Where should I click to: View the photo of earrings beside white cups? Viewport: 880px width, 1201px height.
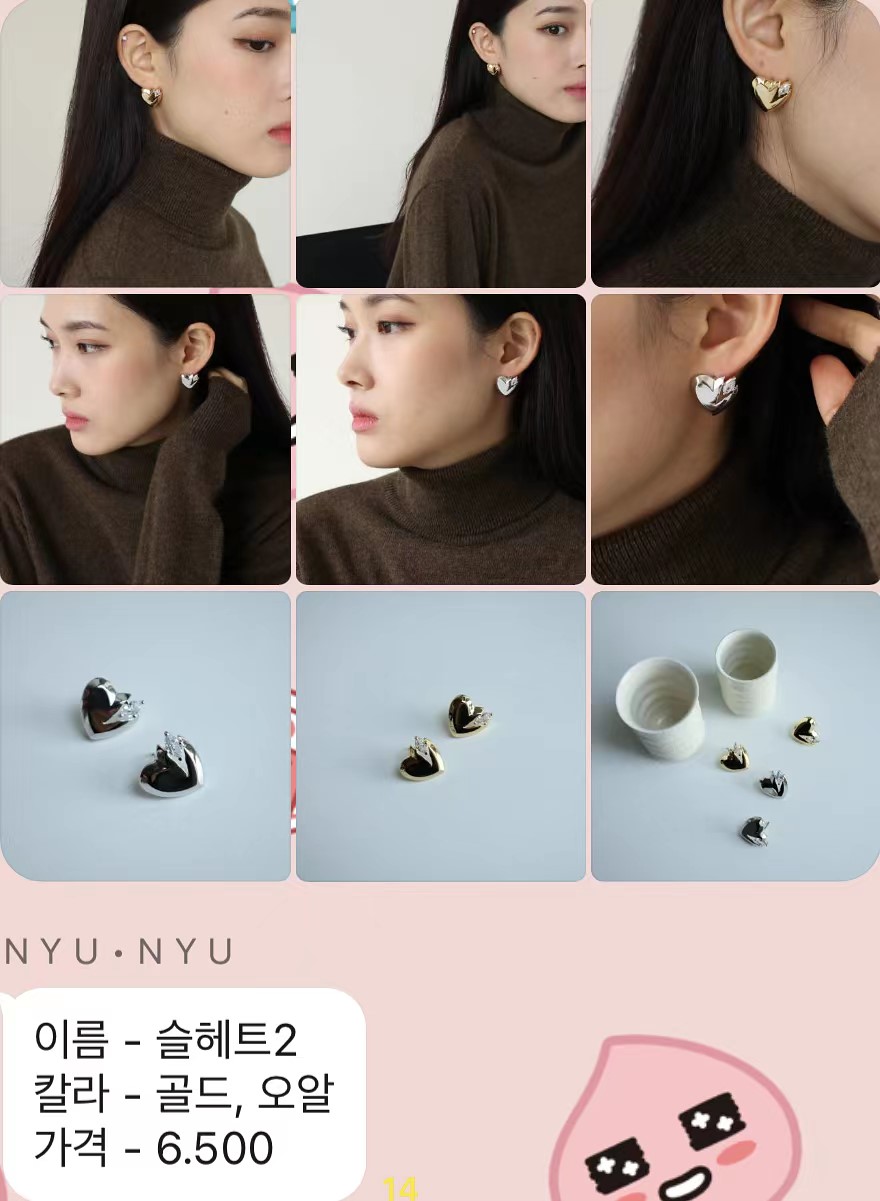click(x=735, y=736)
